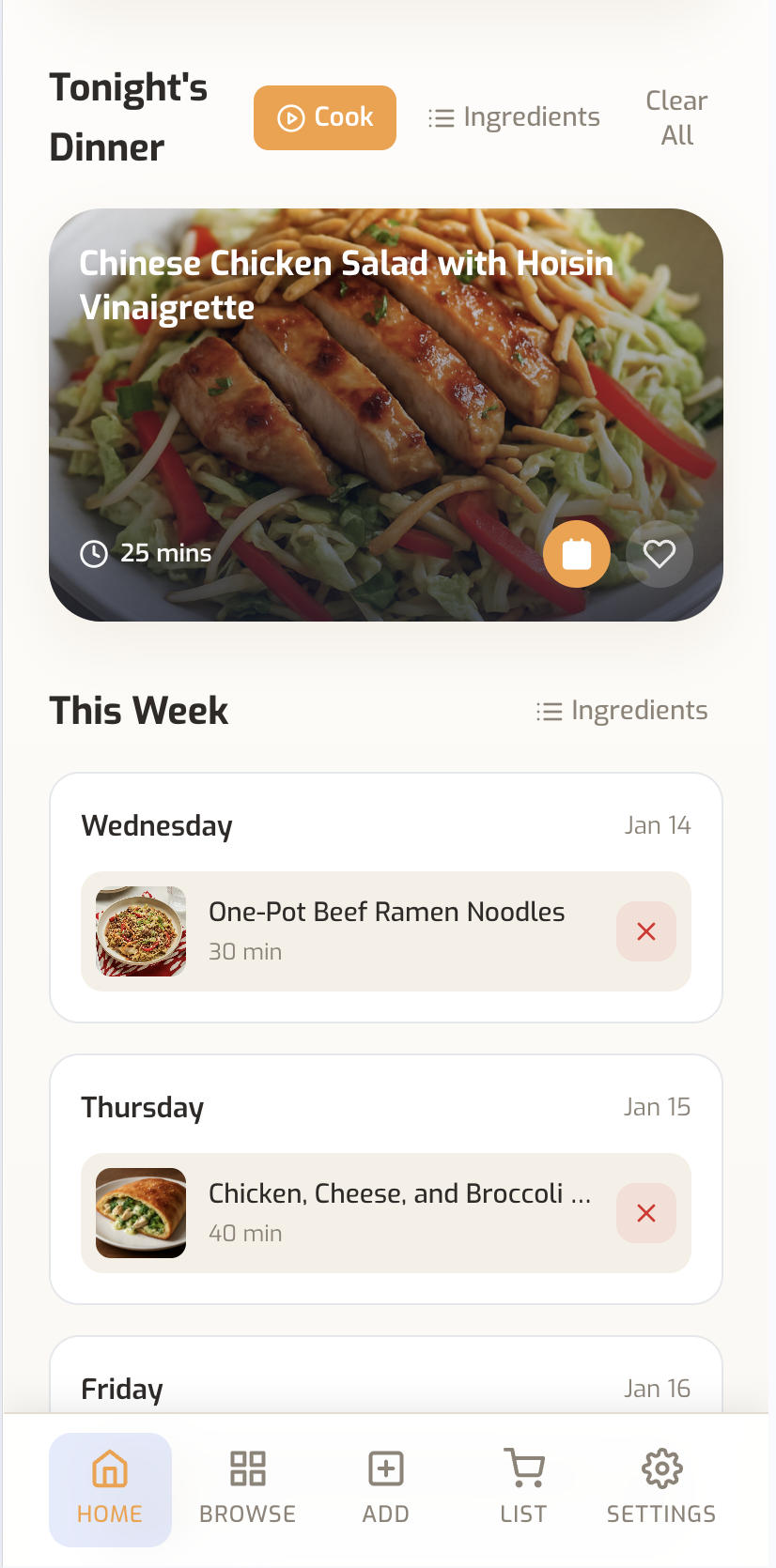Open the Browse grid icon
Image resolution: width=776 pixels, height=1568 pixels.
tap(247, 1467)
